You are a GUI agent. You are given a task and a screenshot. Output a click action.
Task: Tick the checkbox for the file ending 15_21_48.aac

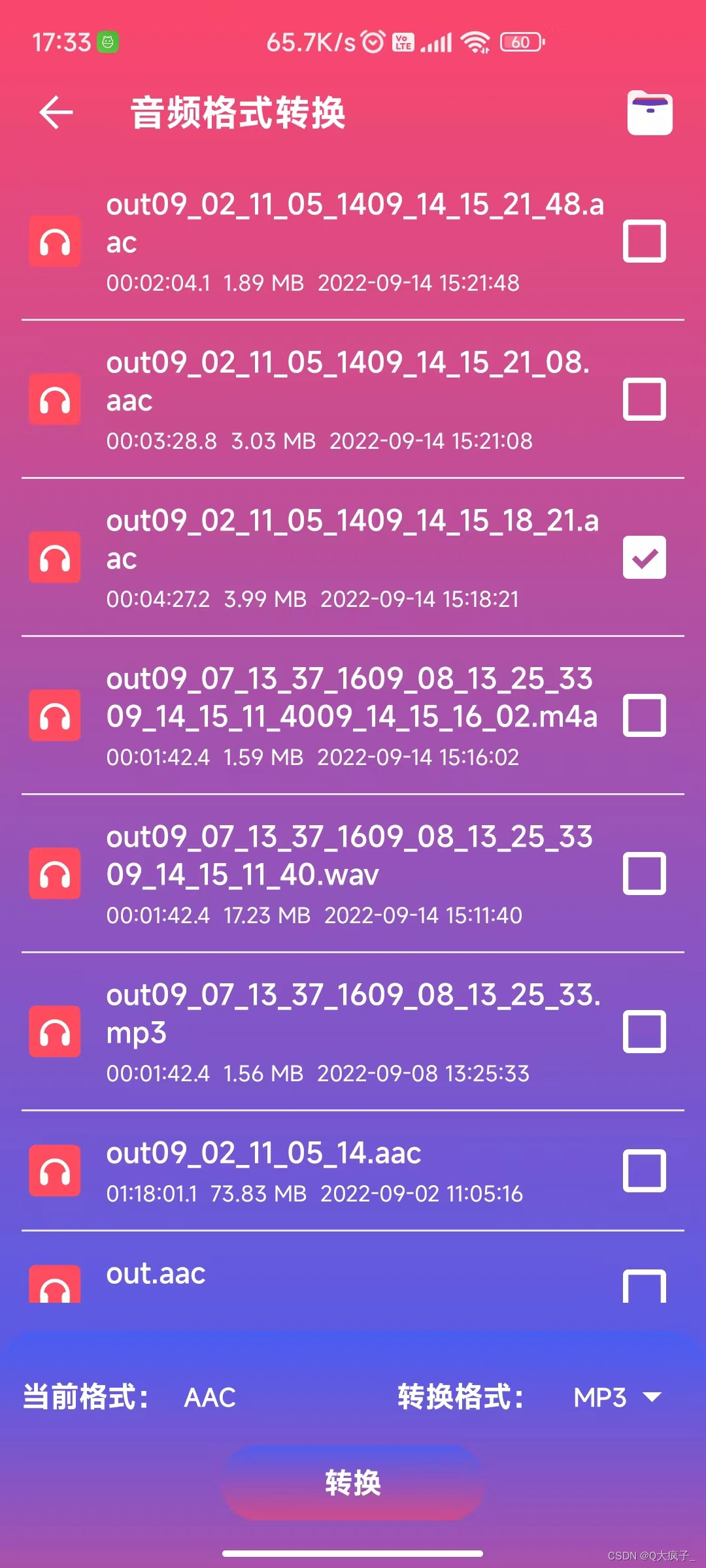(x=644, y=241)
